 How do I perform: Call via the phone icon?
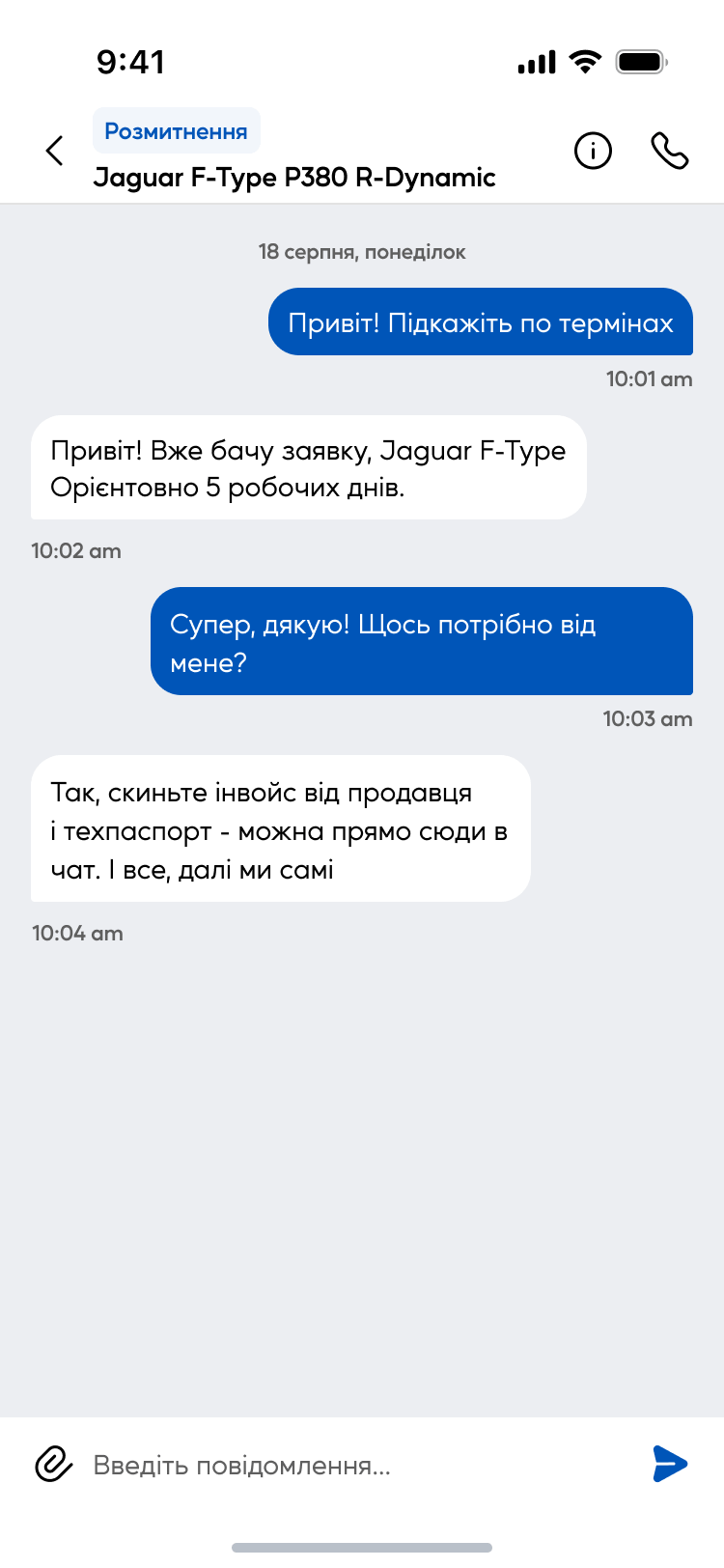click(669, 151)
